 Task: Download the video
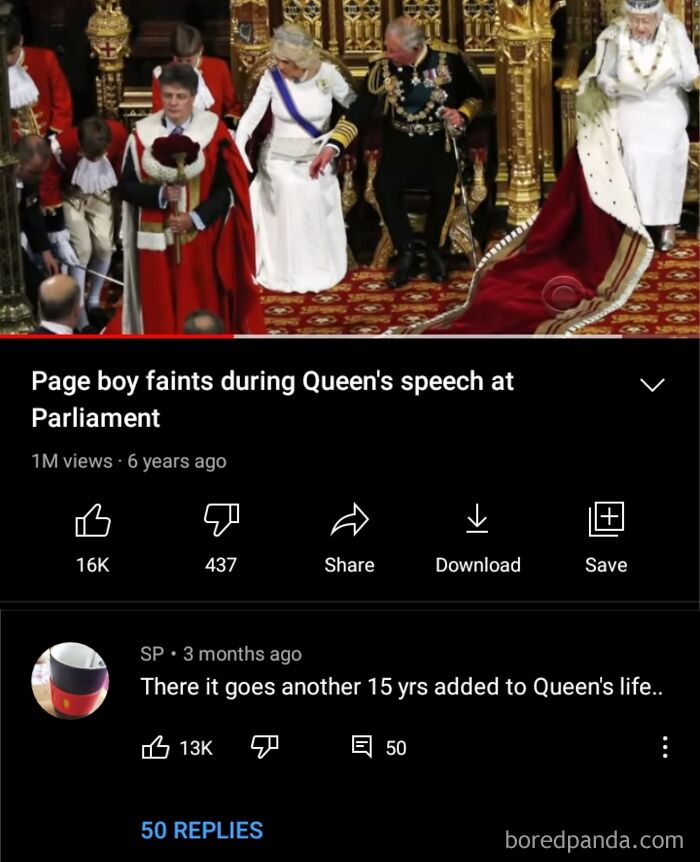point(477,520)
